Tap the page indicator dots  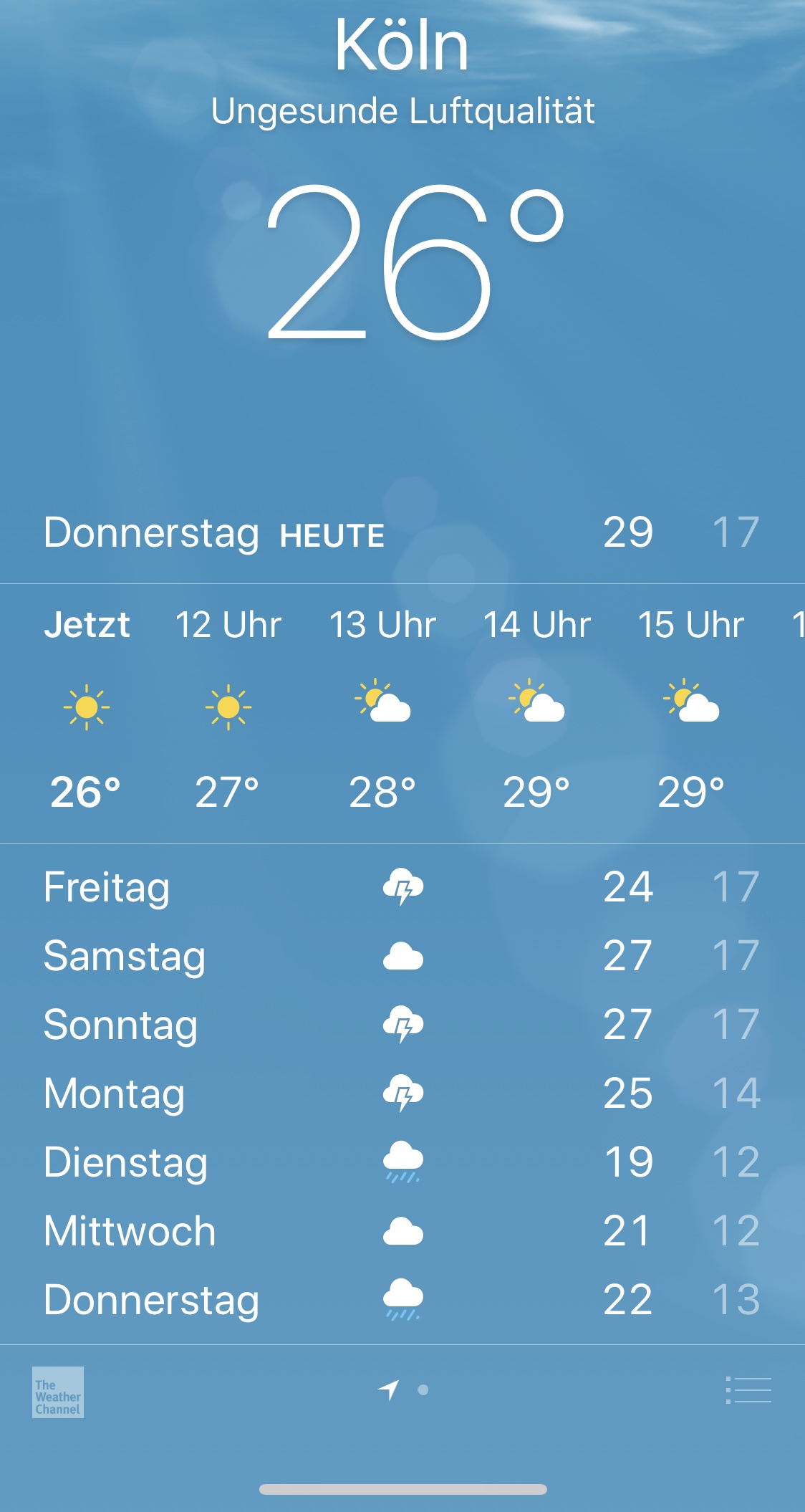coord(403,1389)
